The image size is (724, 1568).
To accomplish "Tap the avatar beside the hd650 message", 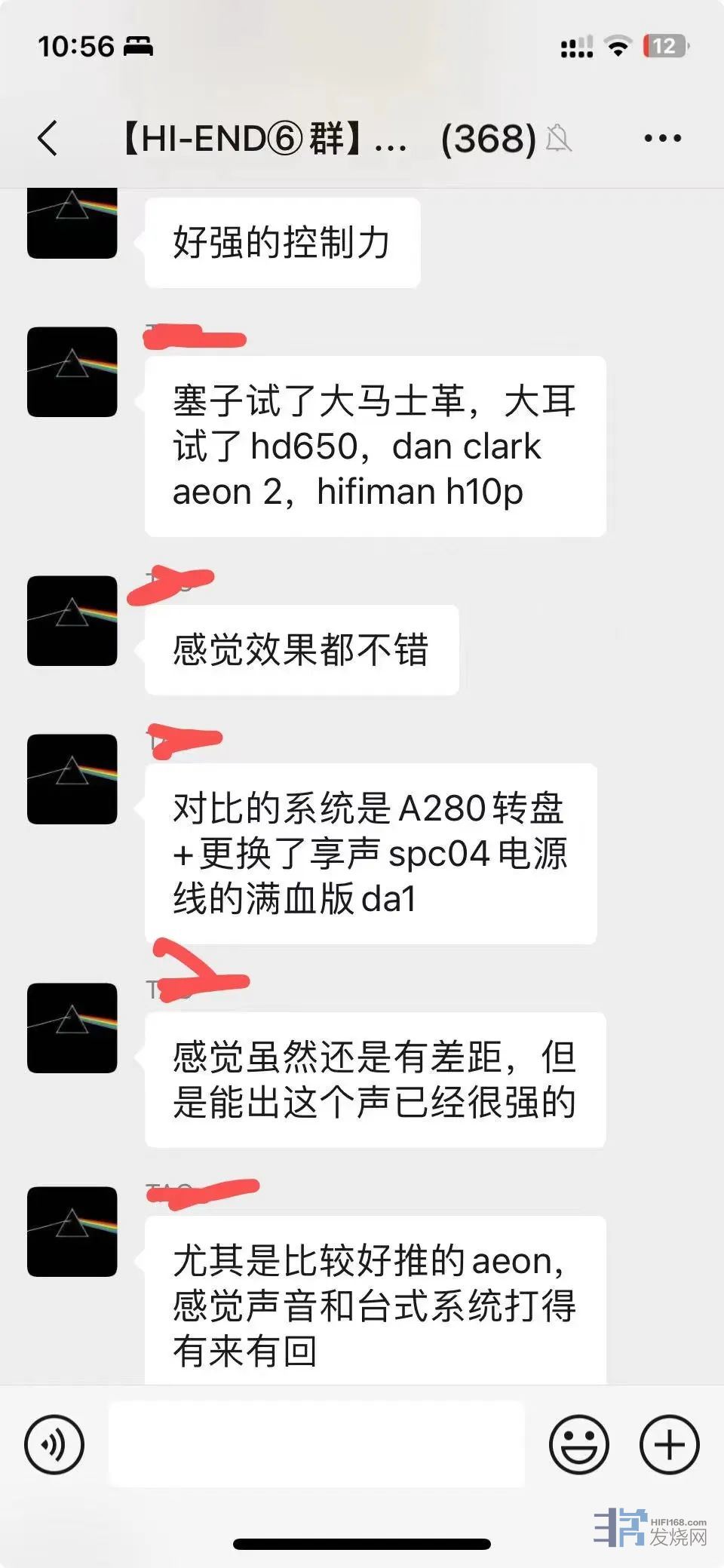I will [72, 372].
